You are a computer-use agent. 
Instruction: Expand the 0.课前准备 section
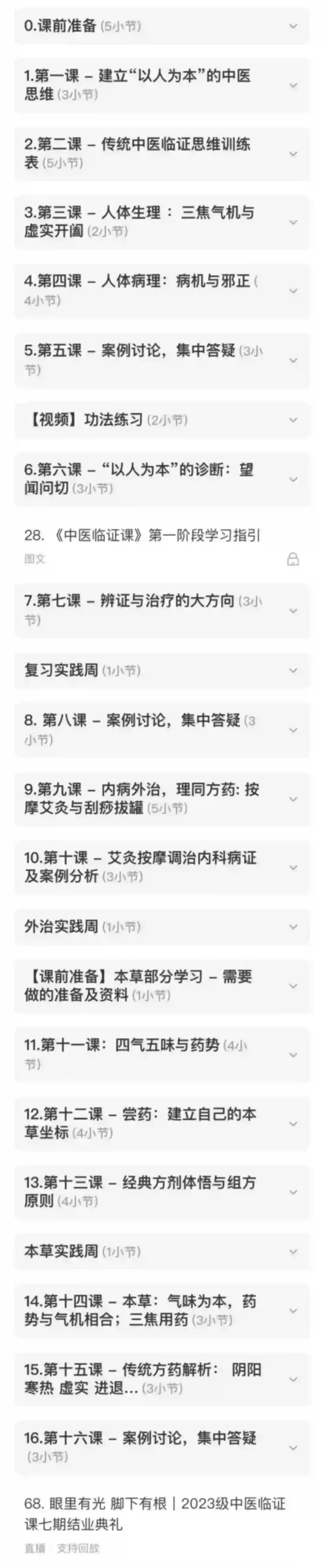[x=162, y=26]
